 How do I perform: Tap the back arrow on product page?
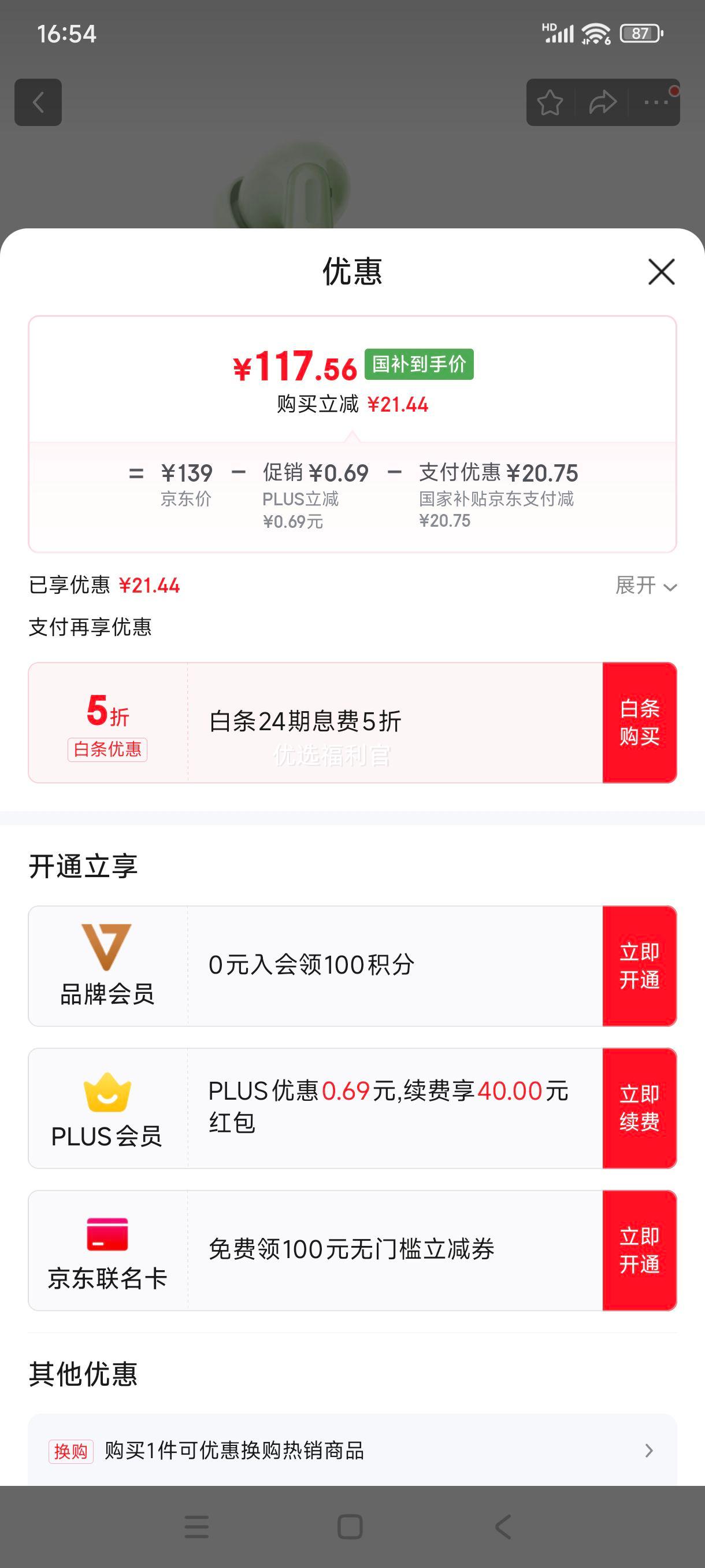[38, 102]
